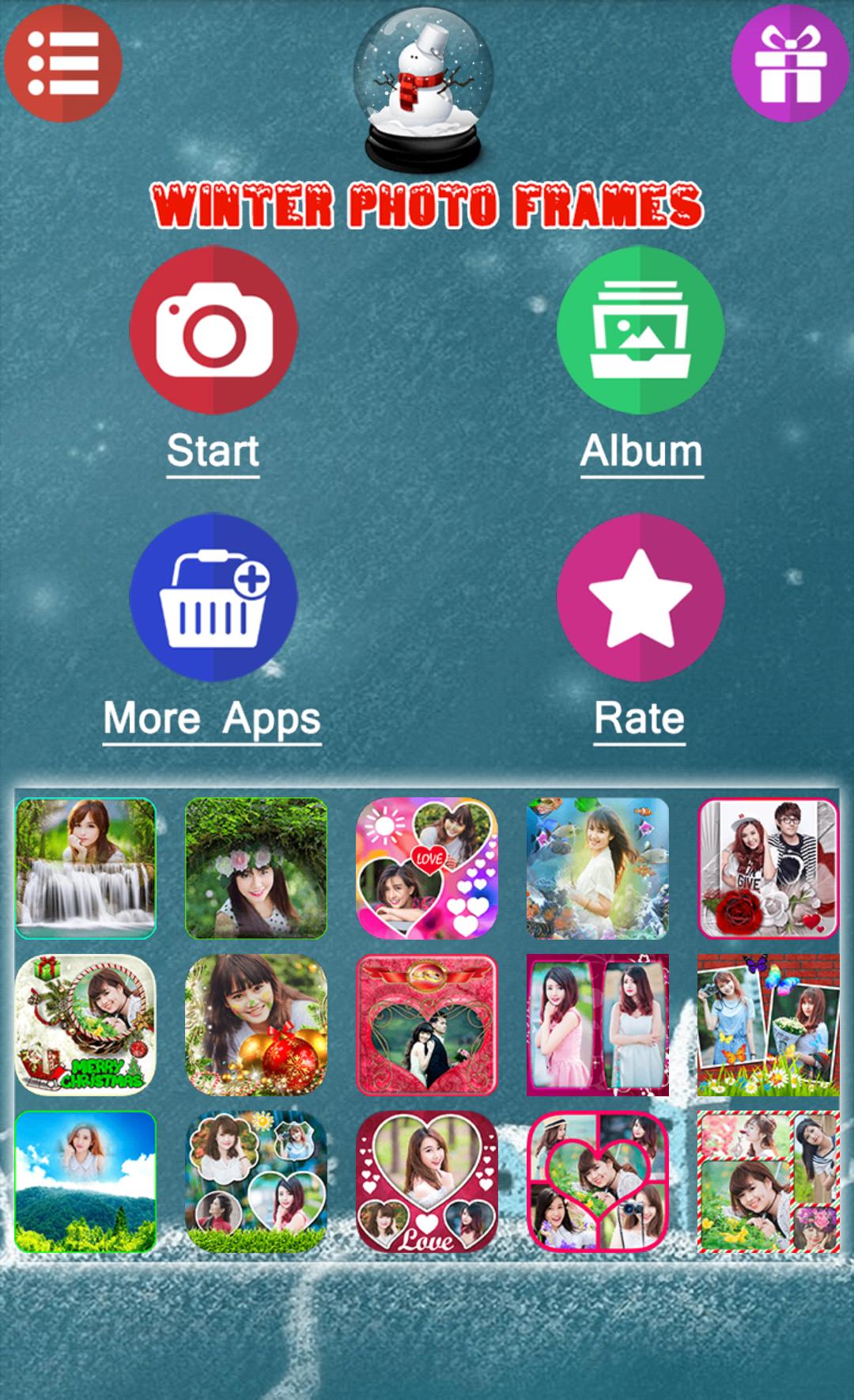Open the brick wall butterflies app tile
Image resolution: width=854 pixels, height=1400 pixels.
pyautogui.click(x=768, y=1025)
